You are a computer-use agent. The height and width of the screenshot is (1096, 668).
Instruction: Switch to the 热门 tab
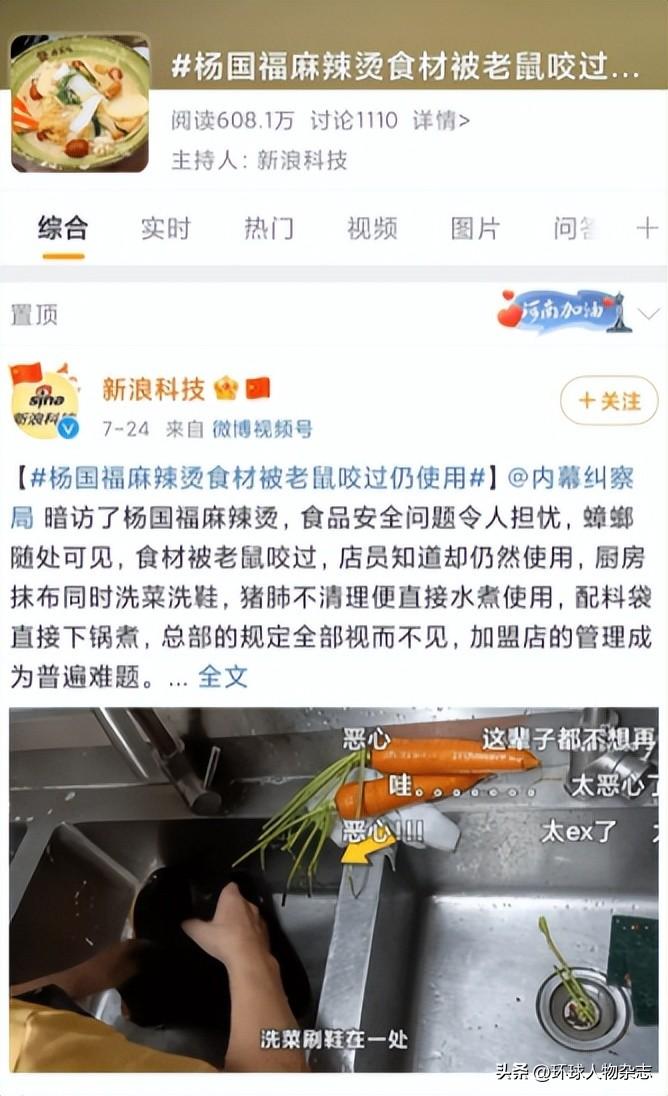(x=269, y=228)
